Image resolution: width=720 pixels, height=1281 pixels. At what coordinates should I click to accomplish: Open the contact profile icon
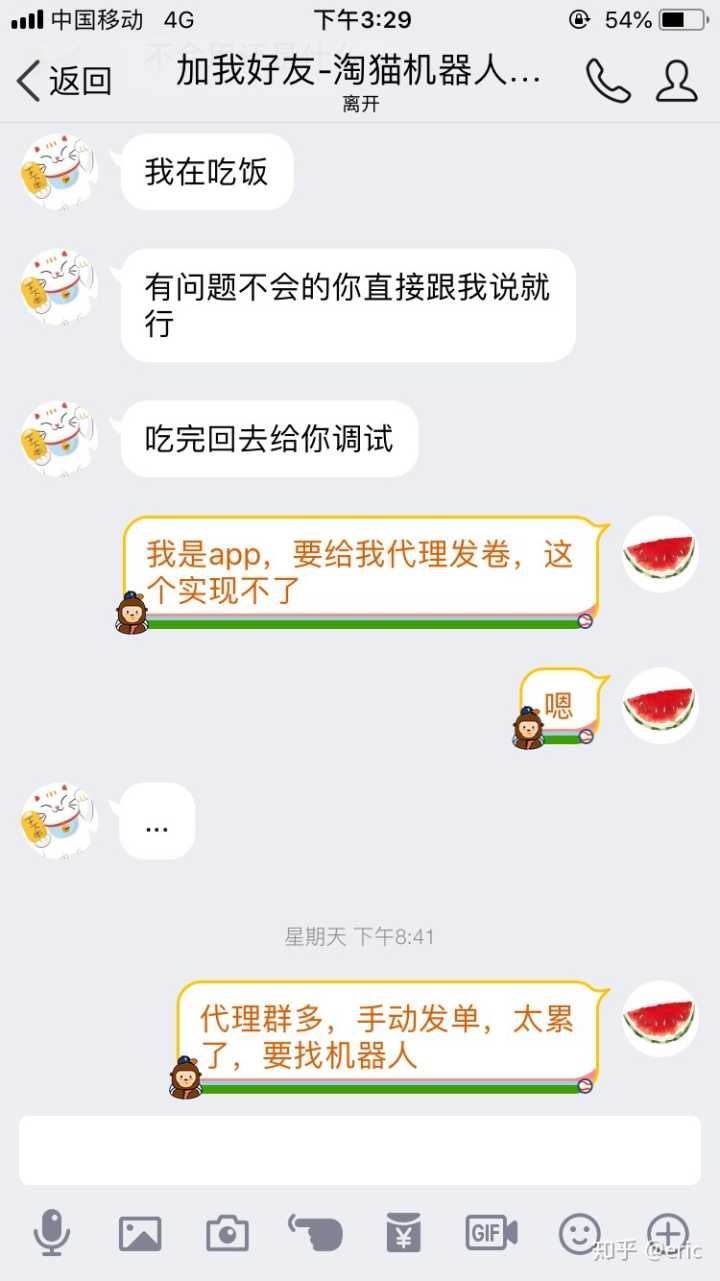677,81
